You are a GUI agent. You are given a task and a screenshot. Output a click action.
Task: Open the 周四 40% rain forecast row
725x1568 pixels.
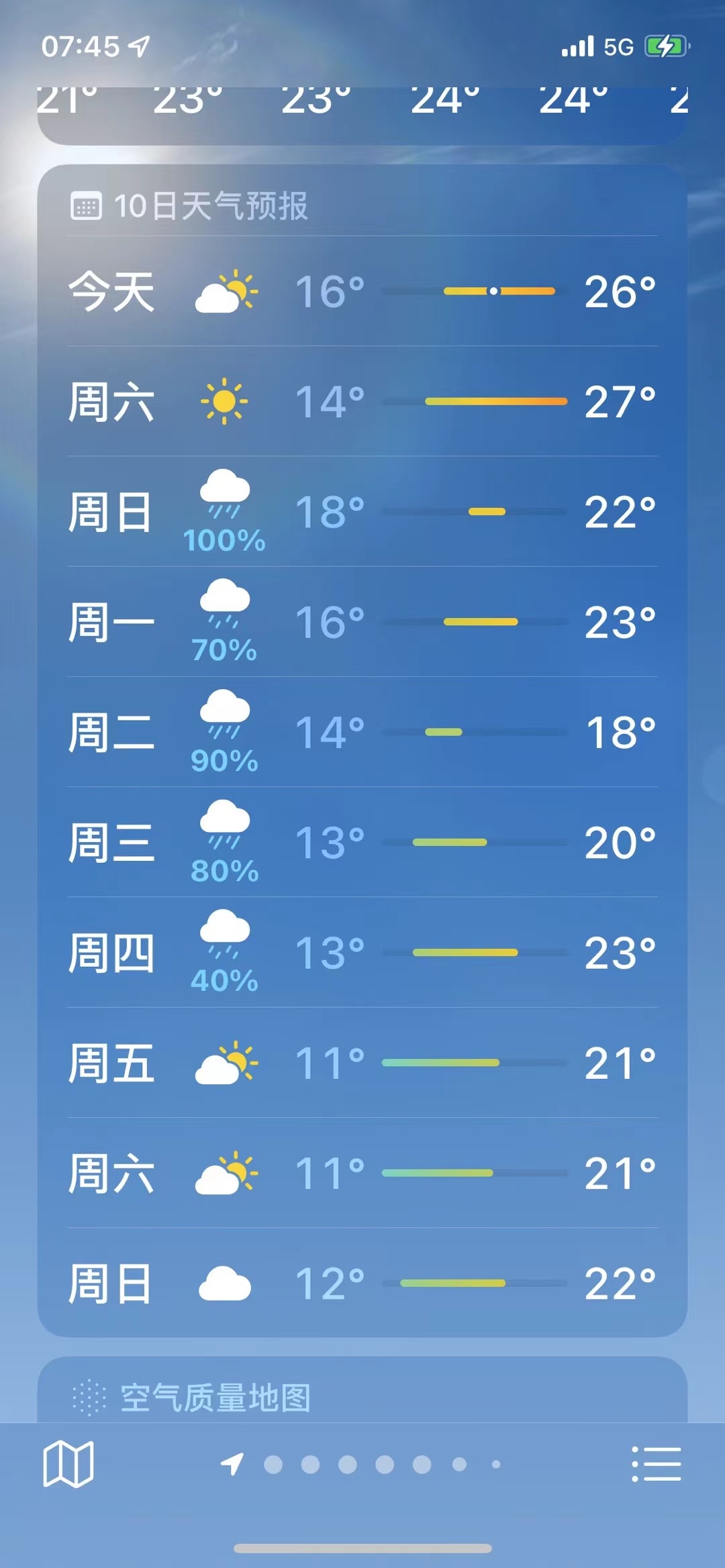362,953
